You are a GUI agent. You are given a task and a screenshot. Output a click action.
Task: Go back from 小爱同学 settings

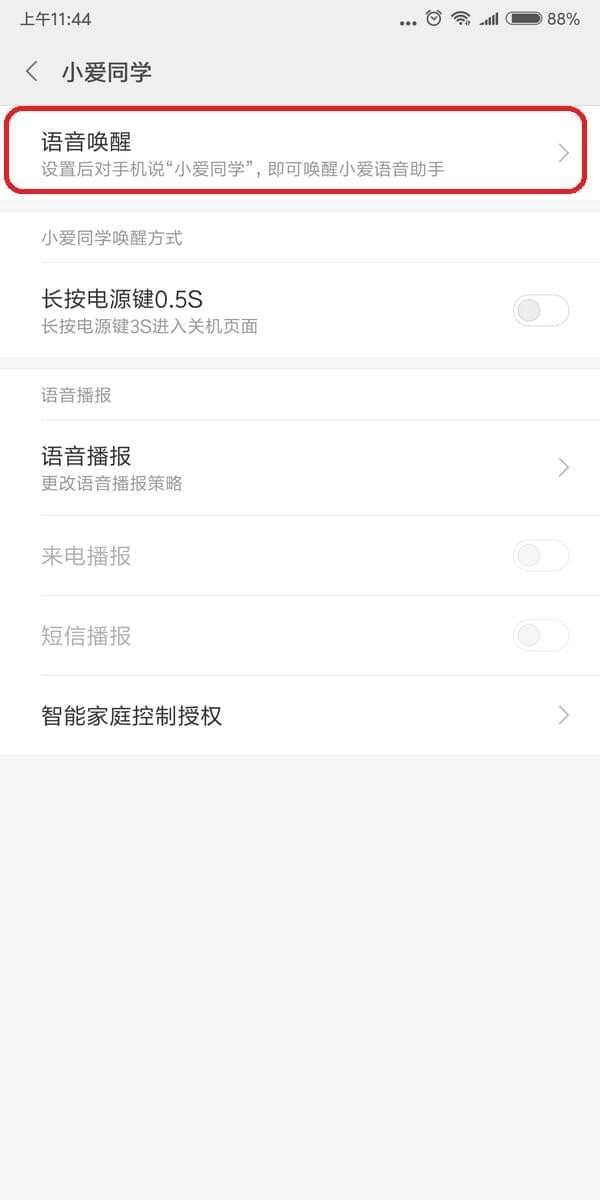(x=32, y=71)
